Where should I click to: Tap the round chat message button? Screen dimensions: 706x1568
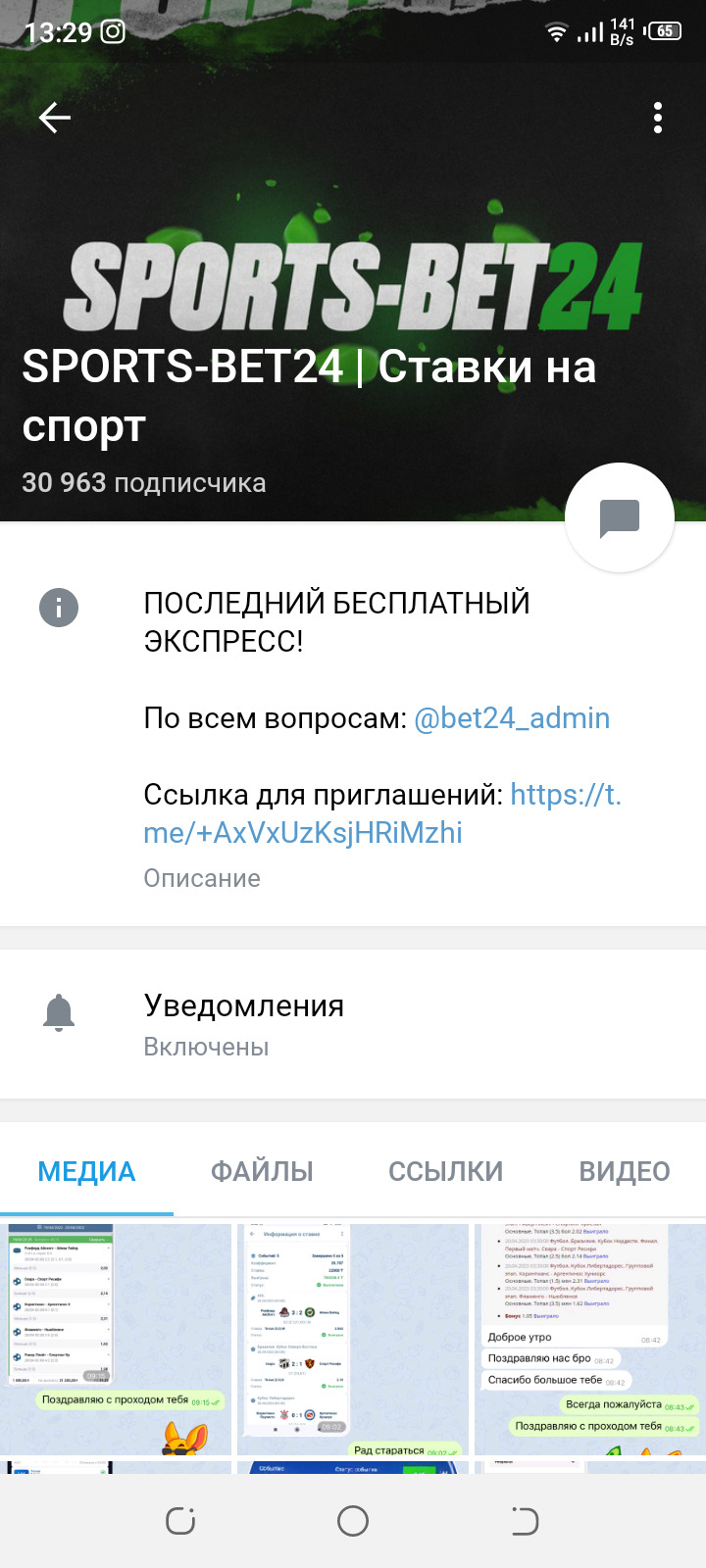(620, 517)
